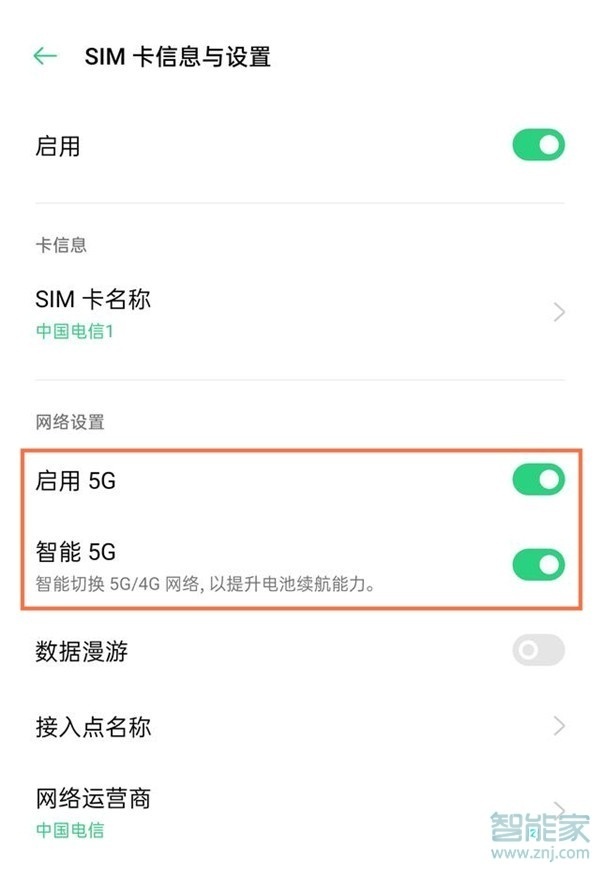Disable the 启用 5G switch
This screenshot has width=600, height=872.
538,480
